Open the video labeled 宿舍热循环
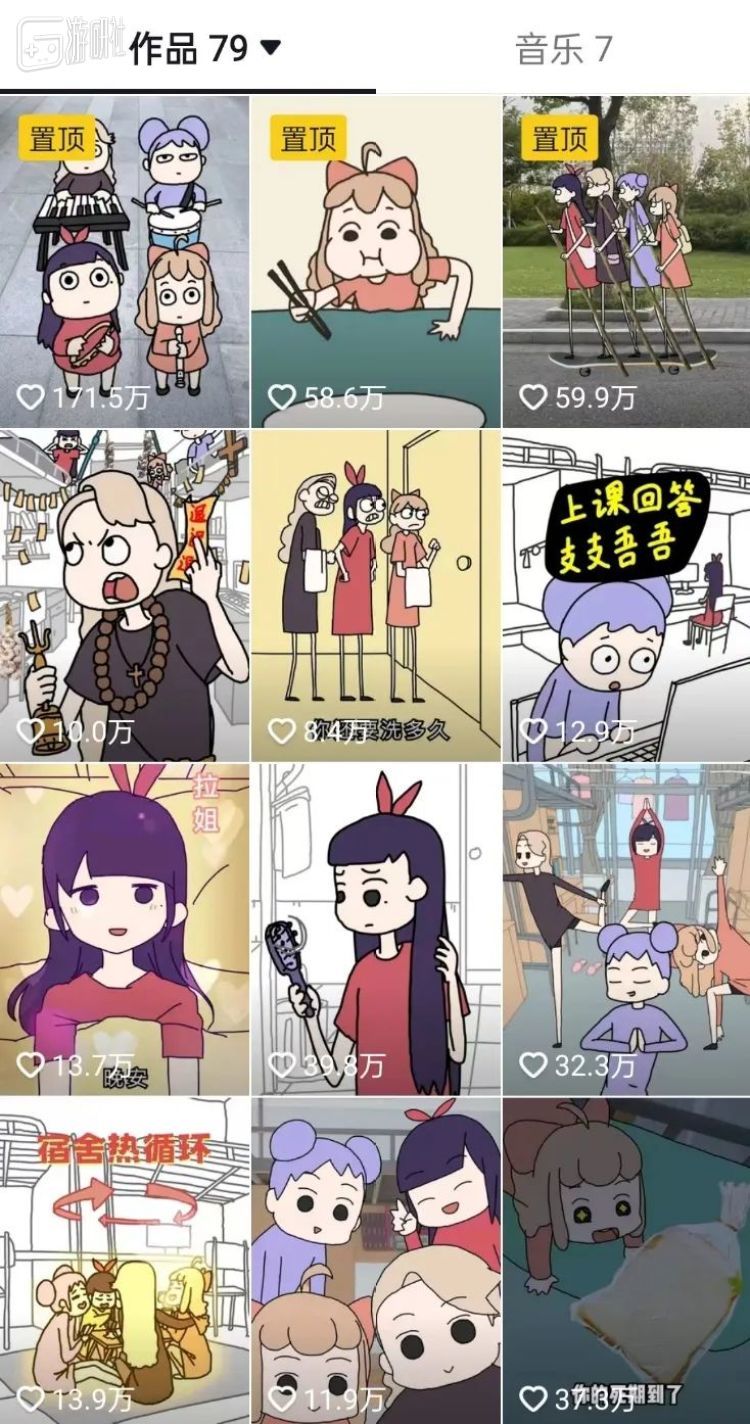The width and height of the screenshot is (750, 1424). [x=125, y=1260]
